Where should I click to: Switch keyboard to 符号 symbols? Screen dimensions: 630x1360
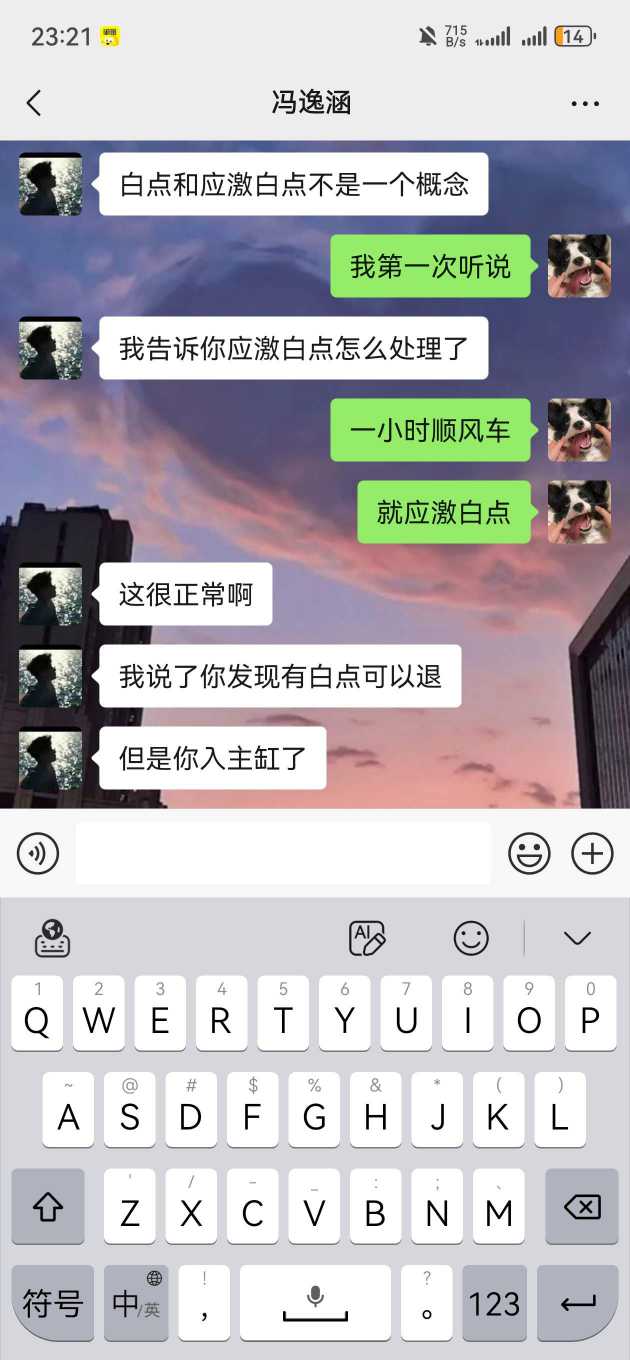click(x=52, y=1303)
